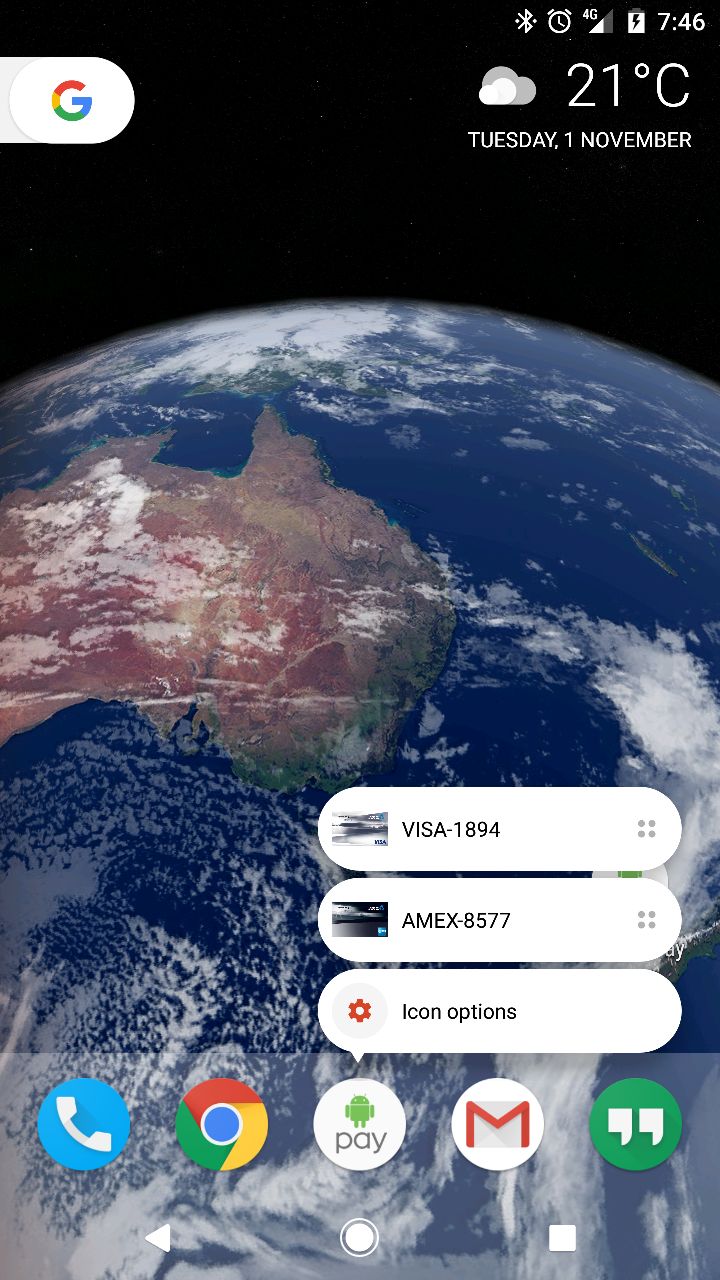
Task: Open Hangouts app
Action: pyautogui.click(x=635, y=1124)
